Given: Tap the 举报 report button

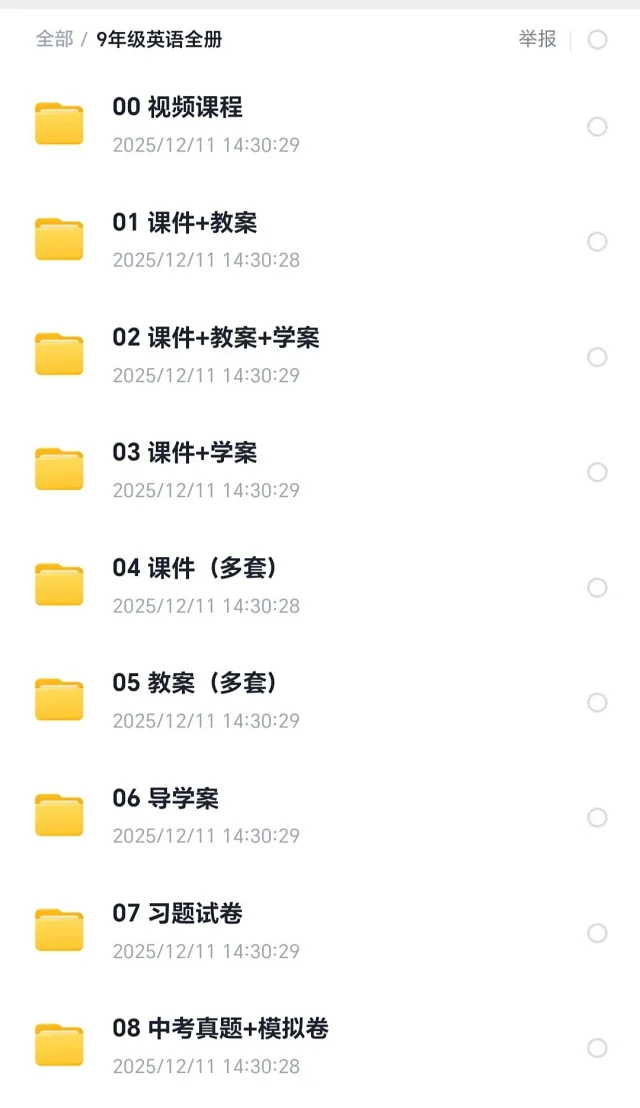Looking at the screenshot, I should (x=537, y=40).
